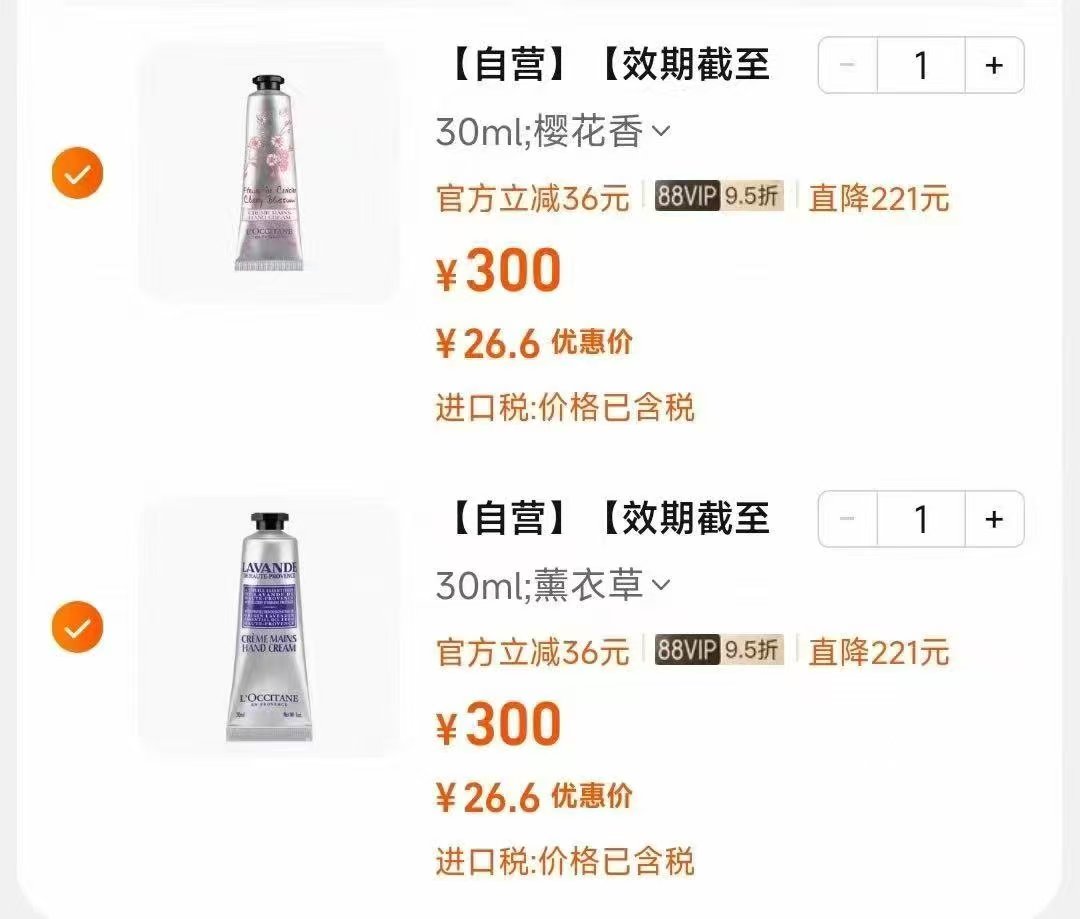Viewport: 1080px width, 919px height.
Task: Increase quantity of 樱花香 hand cream
Action: pyautogui.click(x=993, y=66)
